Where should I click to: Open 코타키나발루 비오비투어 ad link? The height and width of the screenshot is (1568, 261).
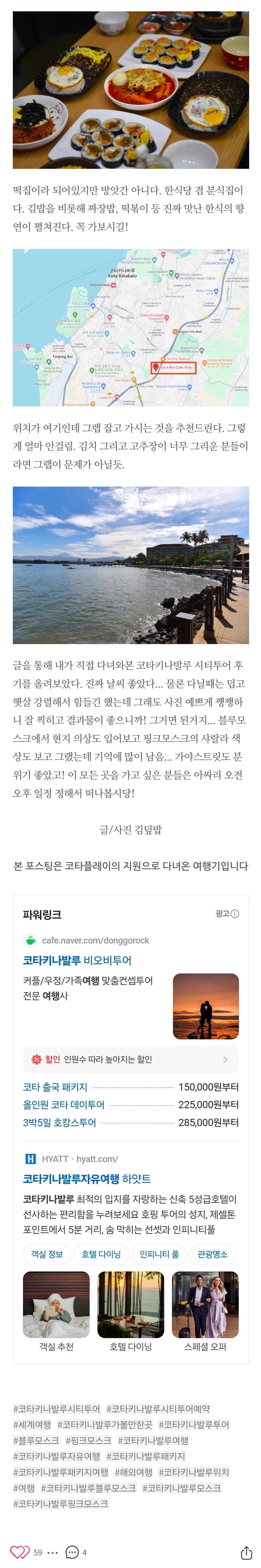(x=77, y=960)
